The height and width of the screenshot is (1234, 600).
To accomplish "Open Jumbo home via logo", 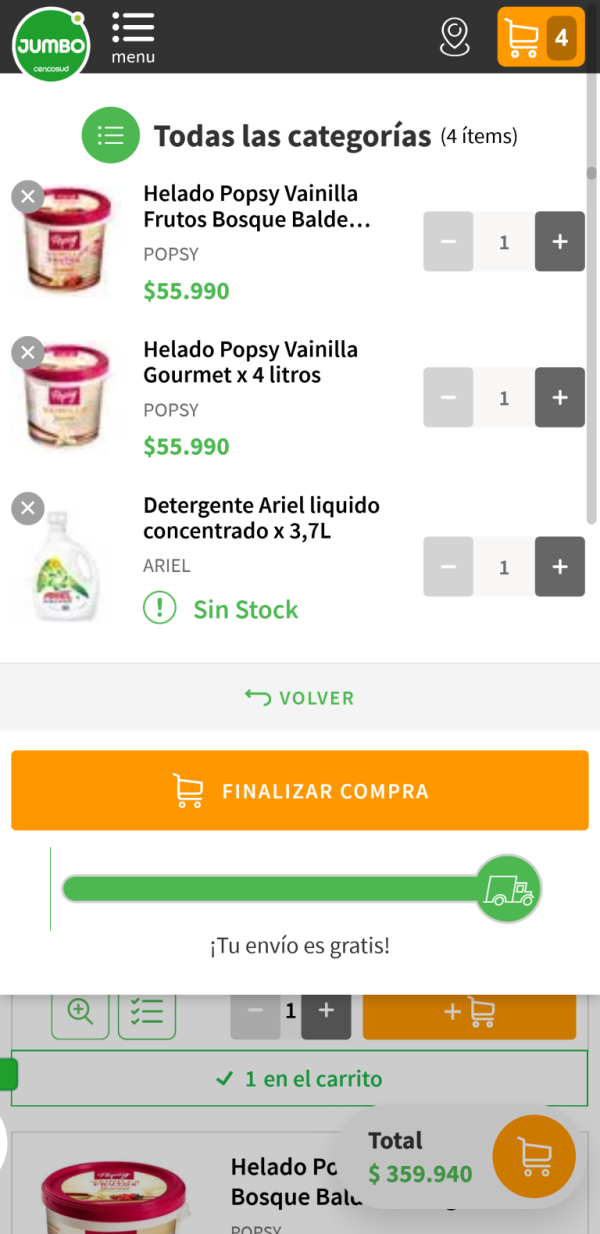I will coord(51,44).
